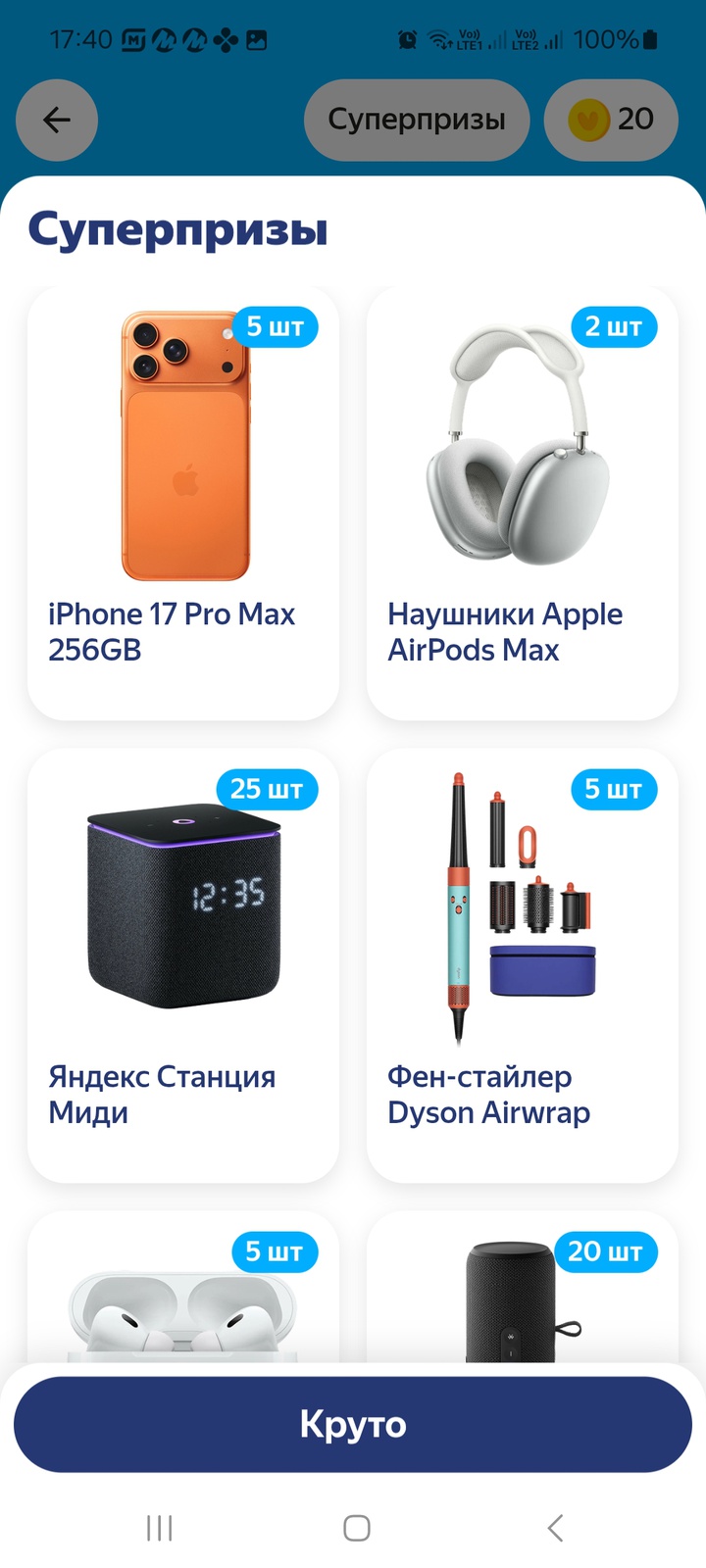This screenshot has width=706, height=1568.
Task: Open the Фен-стайлер Dyson Airwrap card
Action: (x=522, y=965)
